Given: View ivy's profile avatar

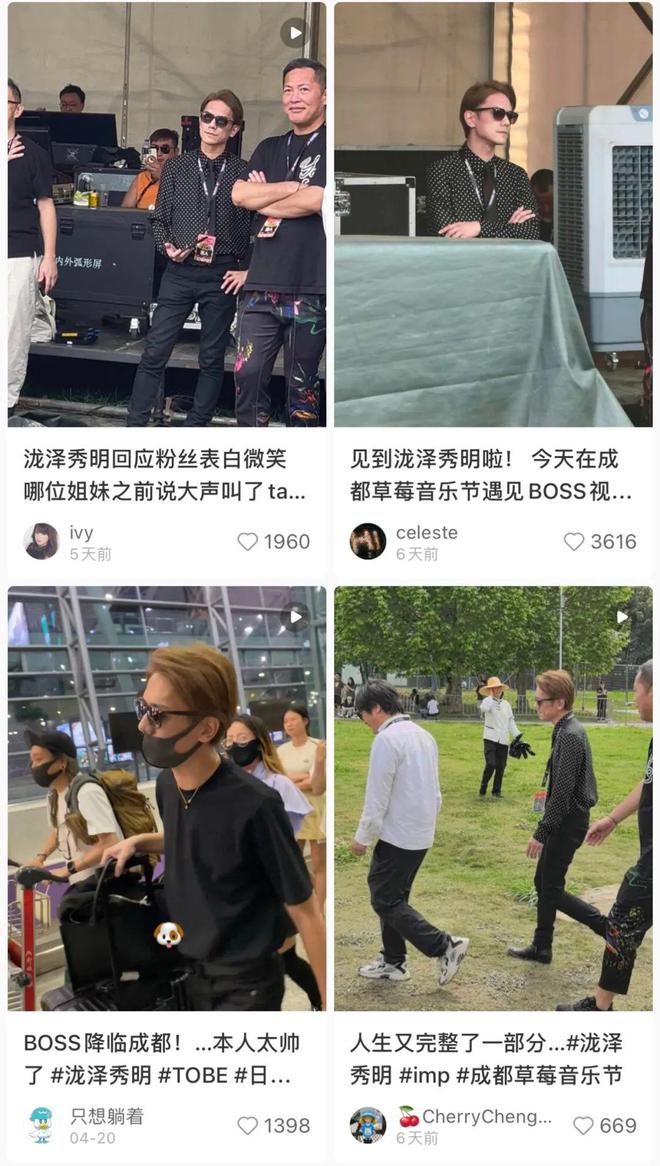Looking at the screenshot, I should tap(41, 541).
